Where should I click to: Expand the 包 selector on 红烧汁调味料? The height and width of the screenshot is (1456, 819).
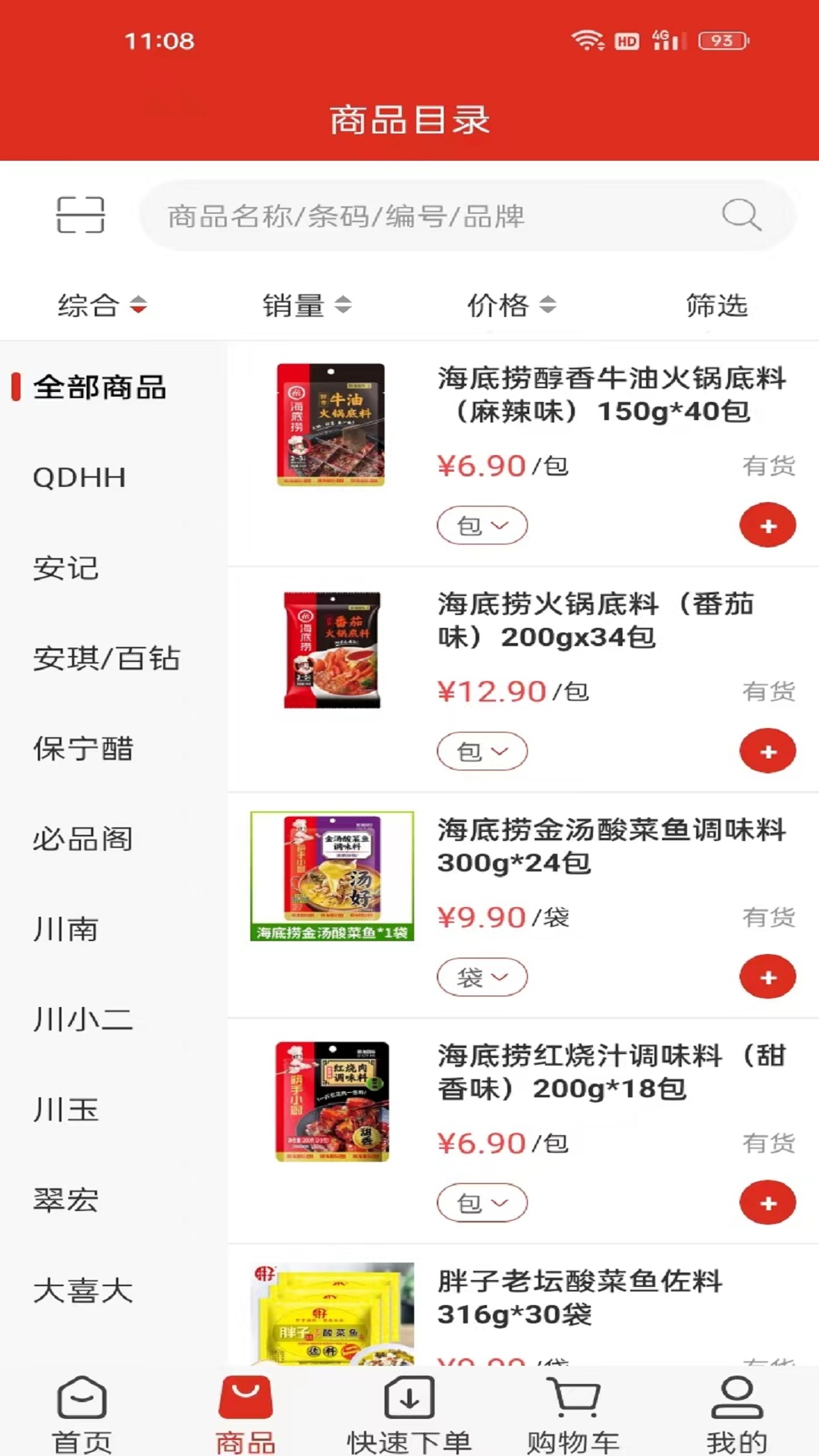point(482,1202)
